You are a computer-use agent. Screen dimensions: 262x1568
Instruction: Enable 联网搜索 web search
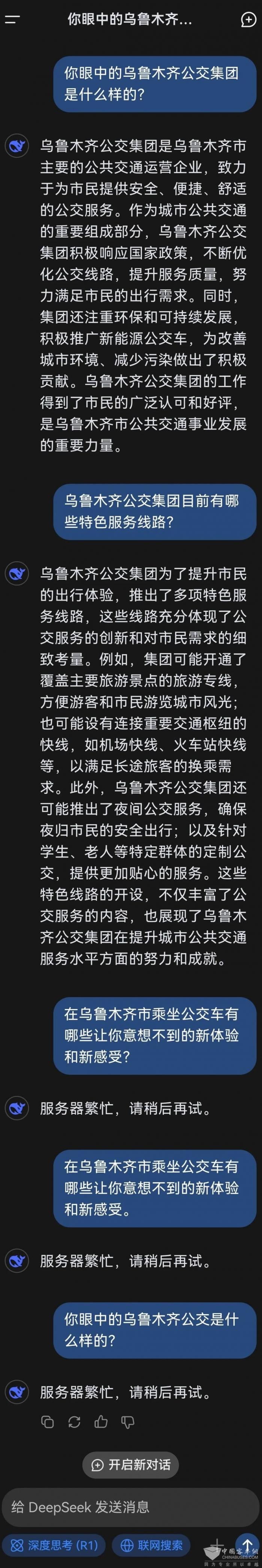click(152, 1545)
